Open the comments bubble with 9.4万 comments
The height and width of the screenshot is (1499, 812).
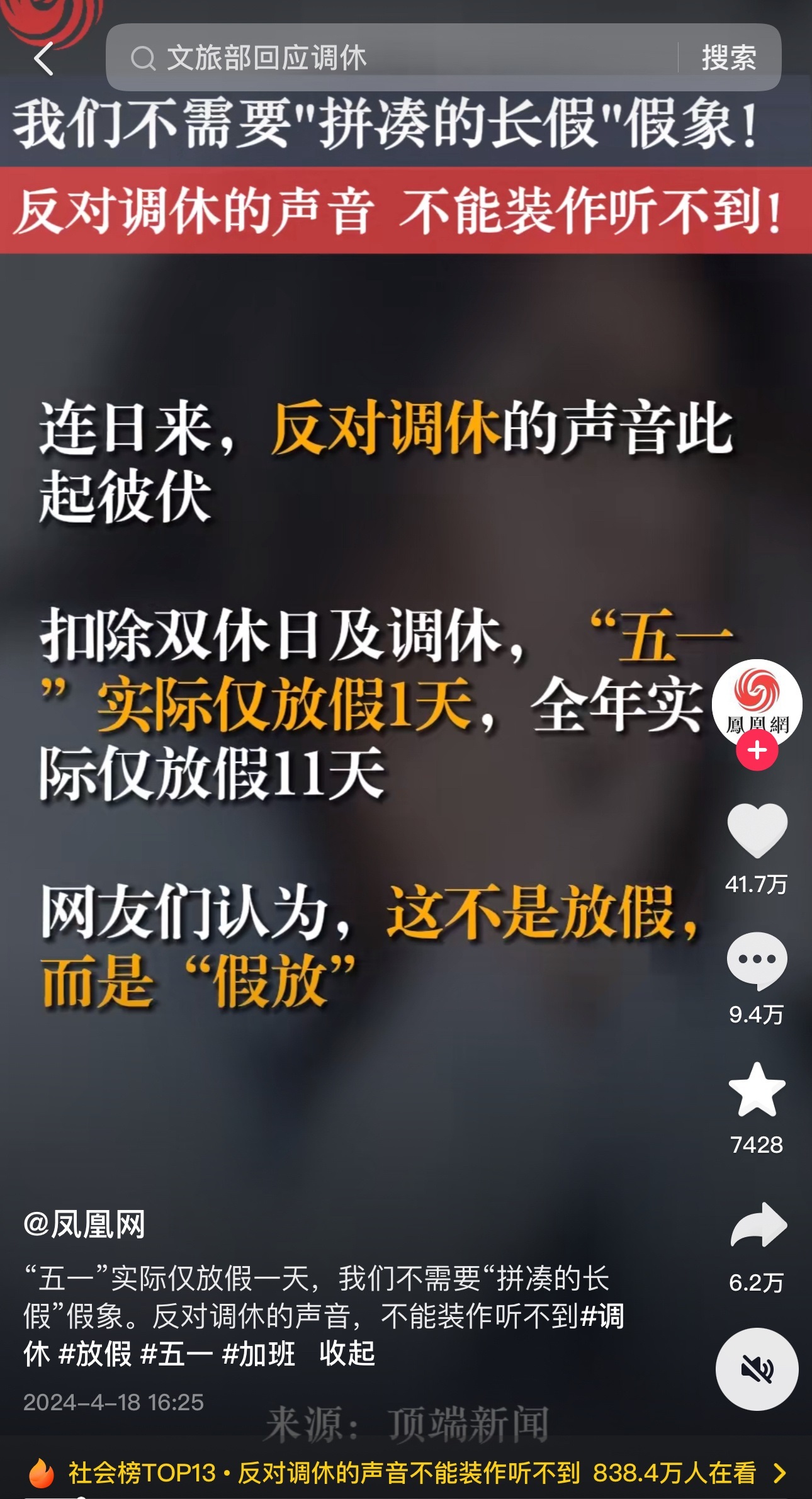(x=757, y=961)
